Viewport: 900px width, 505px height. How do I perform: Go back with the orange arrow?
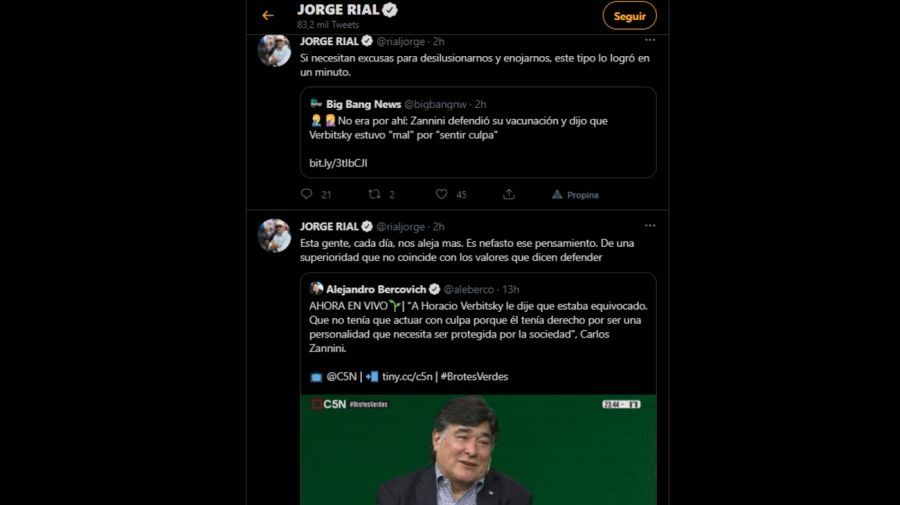267,16
